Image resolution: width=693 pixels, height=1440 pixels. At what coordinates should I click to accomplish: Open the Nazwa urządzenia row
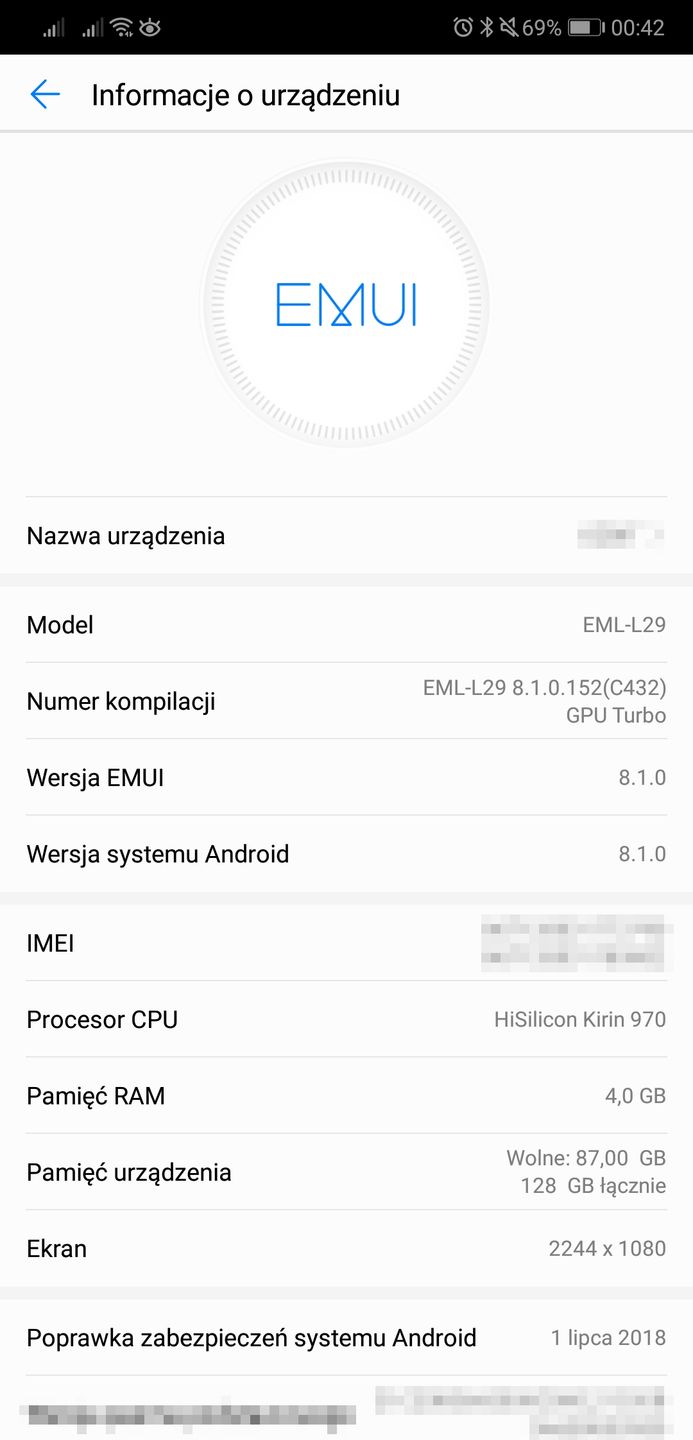click(346, 536)
